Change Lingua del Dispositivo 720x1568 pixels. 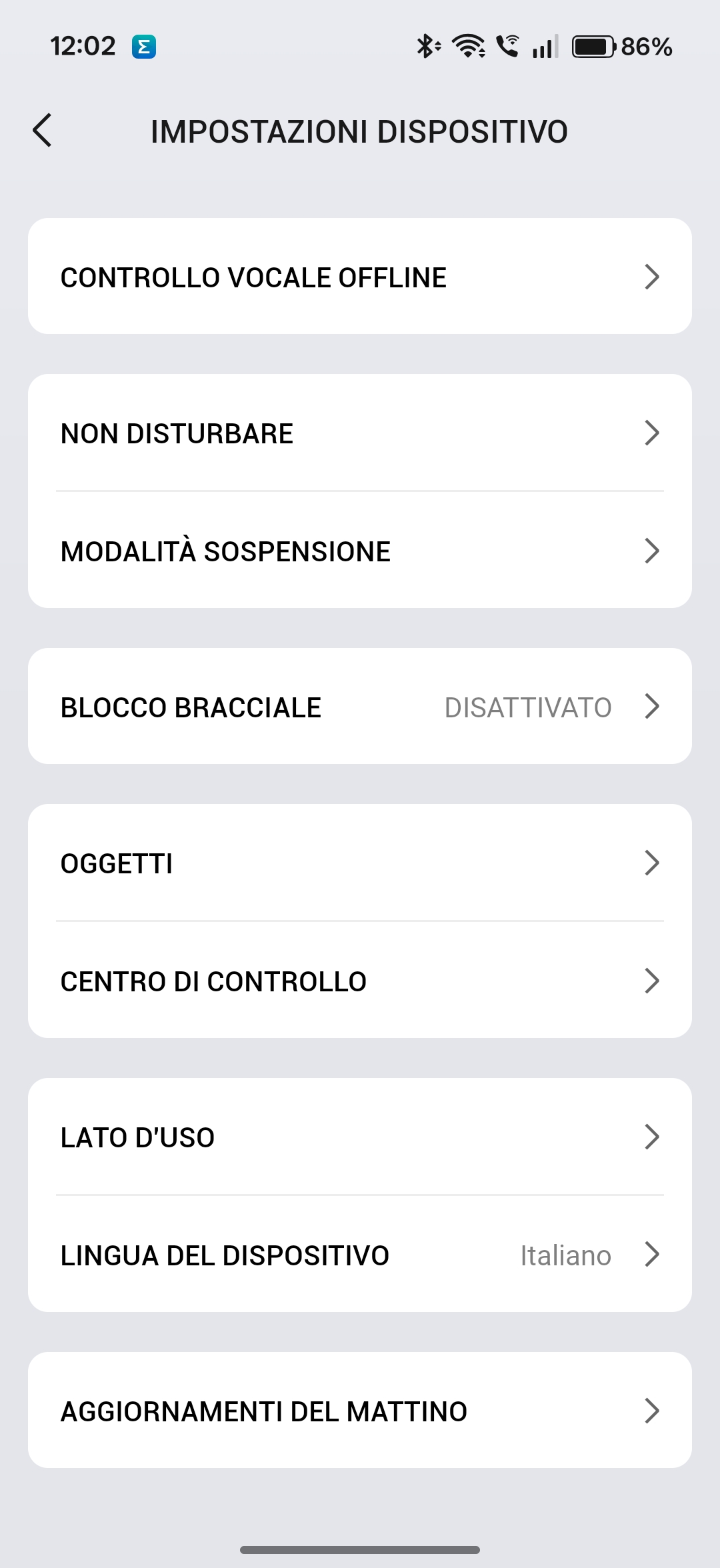point(360,1255)
